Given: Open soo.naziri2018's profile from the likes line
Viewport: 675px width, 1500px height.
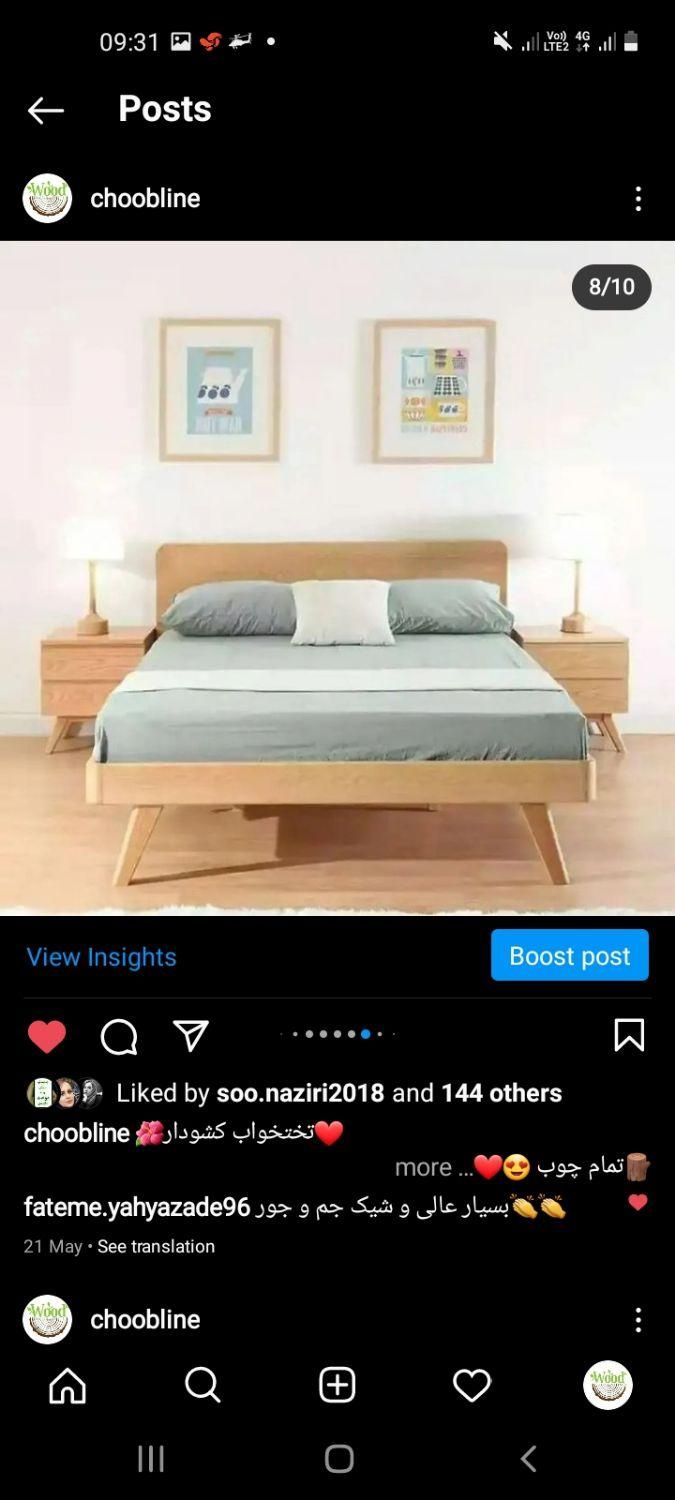Looking at the screenshot, I should (x=300, y=1093).
